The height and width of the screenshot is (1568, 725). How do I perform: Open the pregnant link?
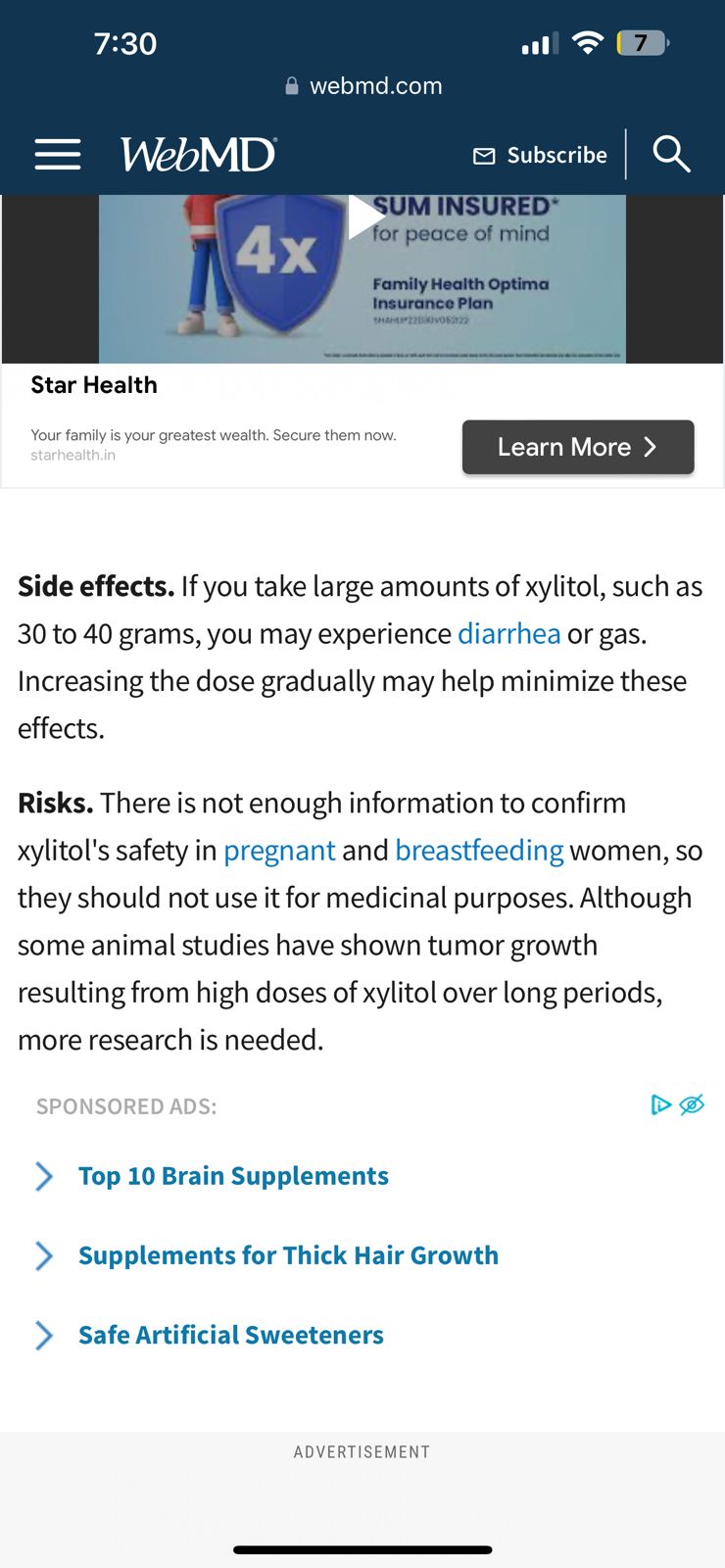(x=279, y=851)
